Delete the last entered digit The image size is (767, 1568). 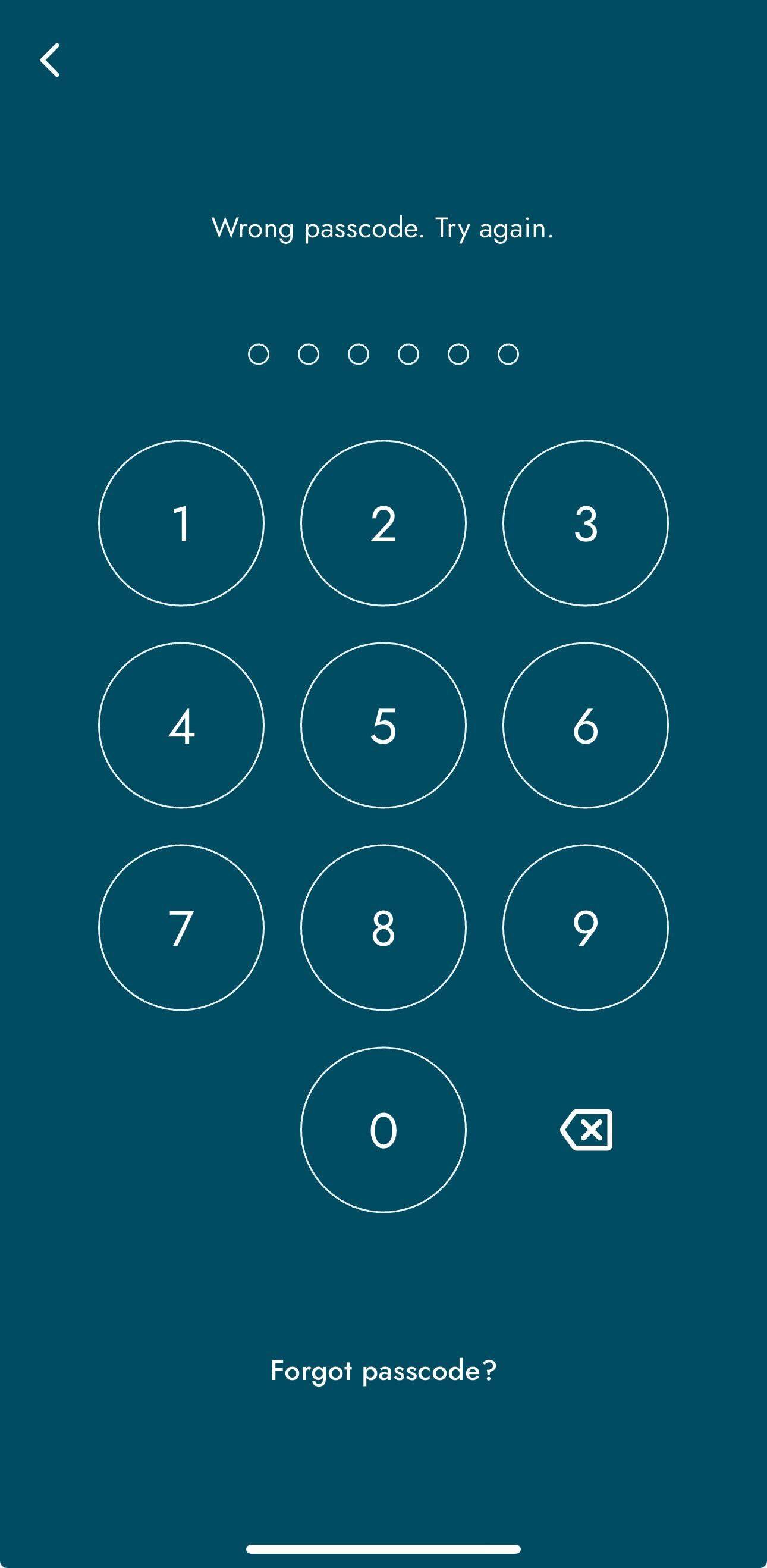point(586,1130)
